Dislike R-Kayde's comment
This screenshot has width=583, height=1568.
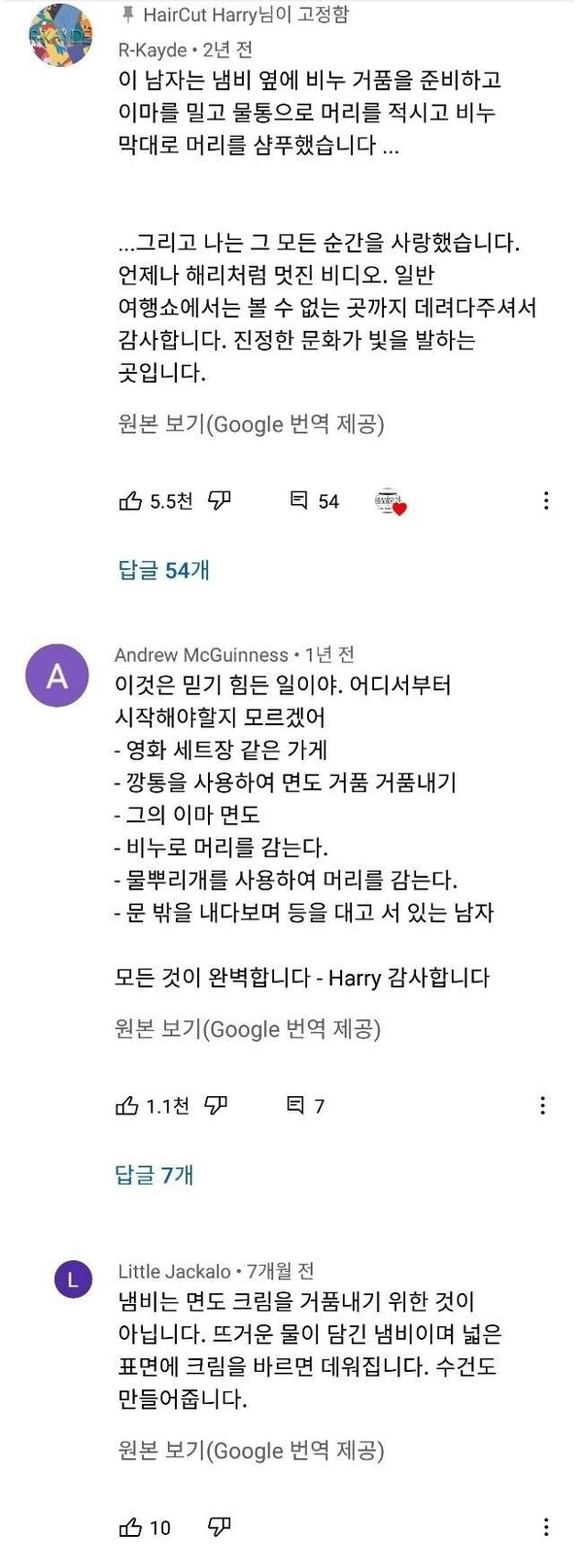(221, 501)
